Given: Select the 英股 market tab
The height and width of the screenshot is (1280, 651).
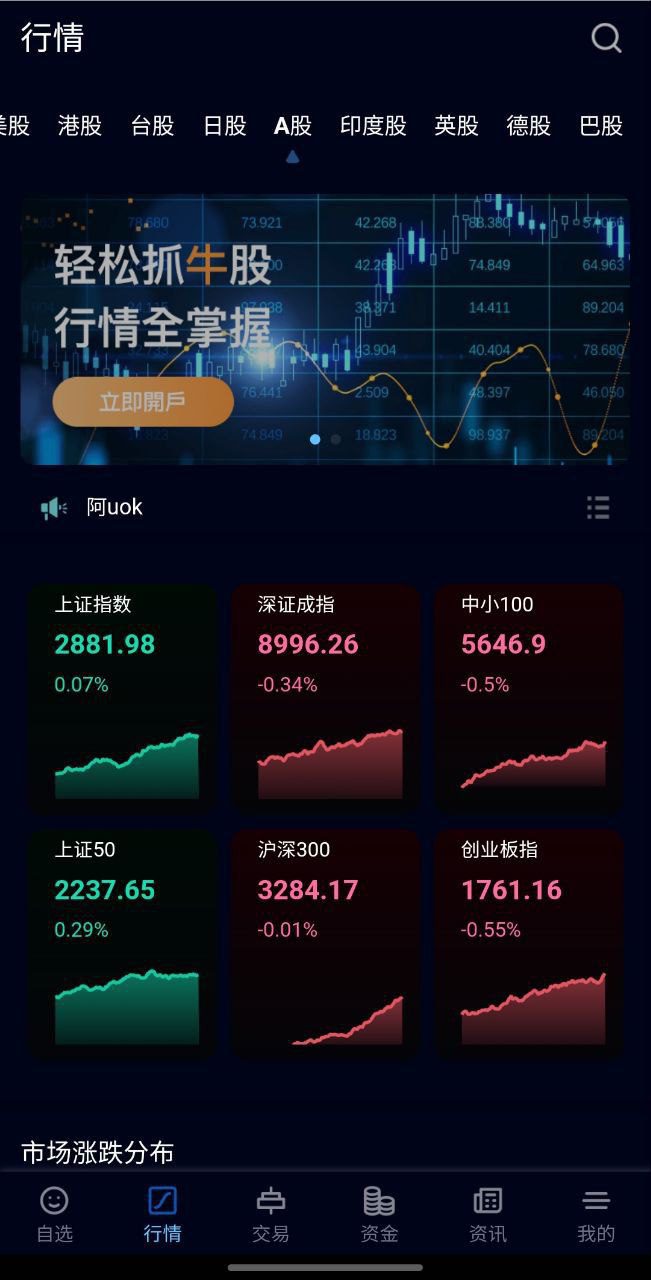Looking at the screenshot, I should coord(456,126).
